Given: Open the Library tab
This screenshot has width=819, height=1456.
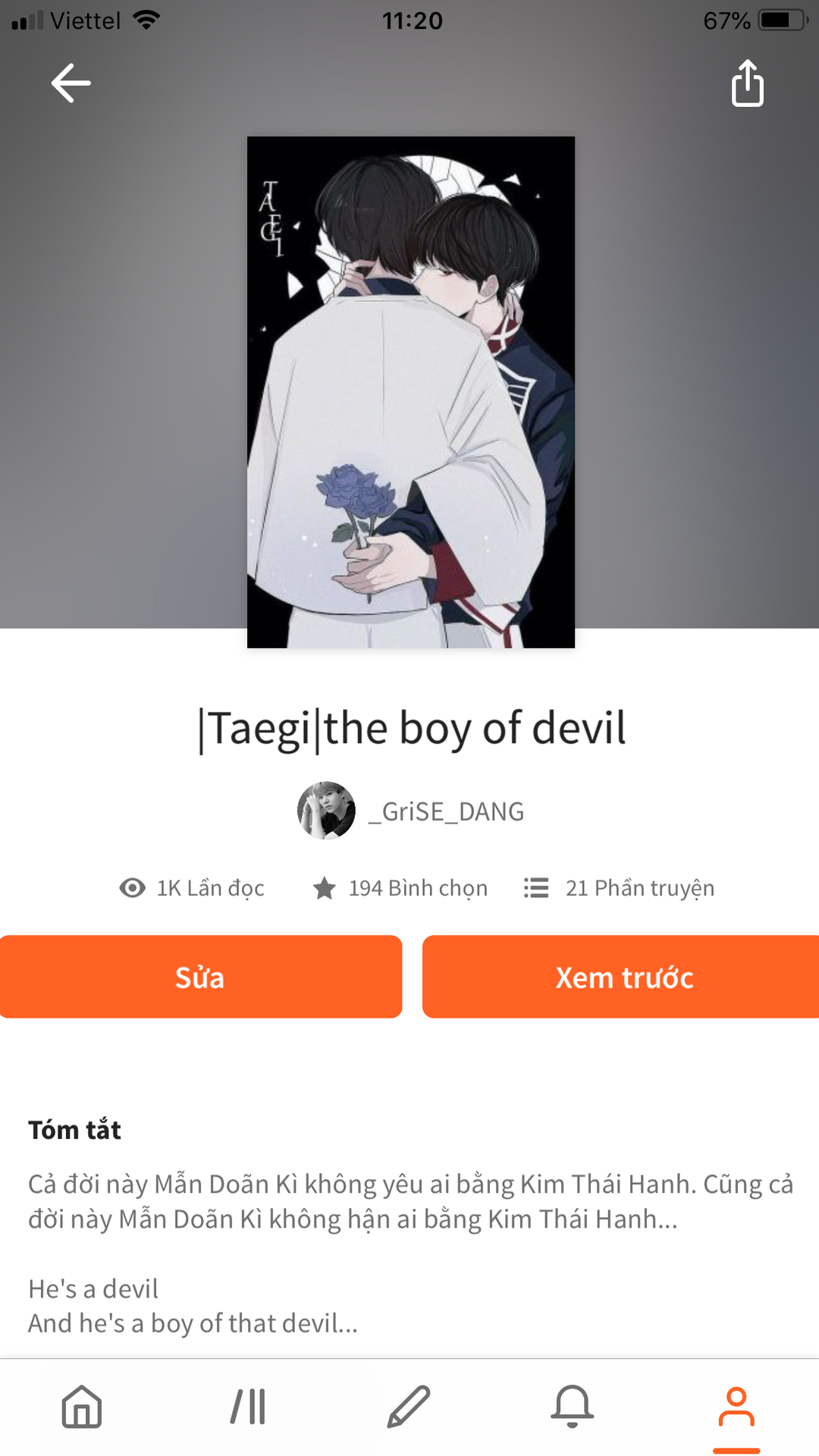Looking at the screenshot, I should [x=248, y=1407].
